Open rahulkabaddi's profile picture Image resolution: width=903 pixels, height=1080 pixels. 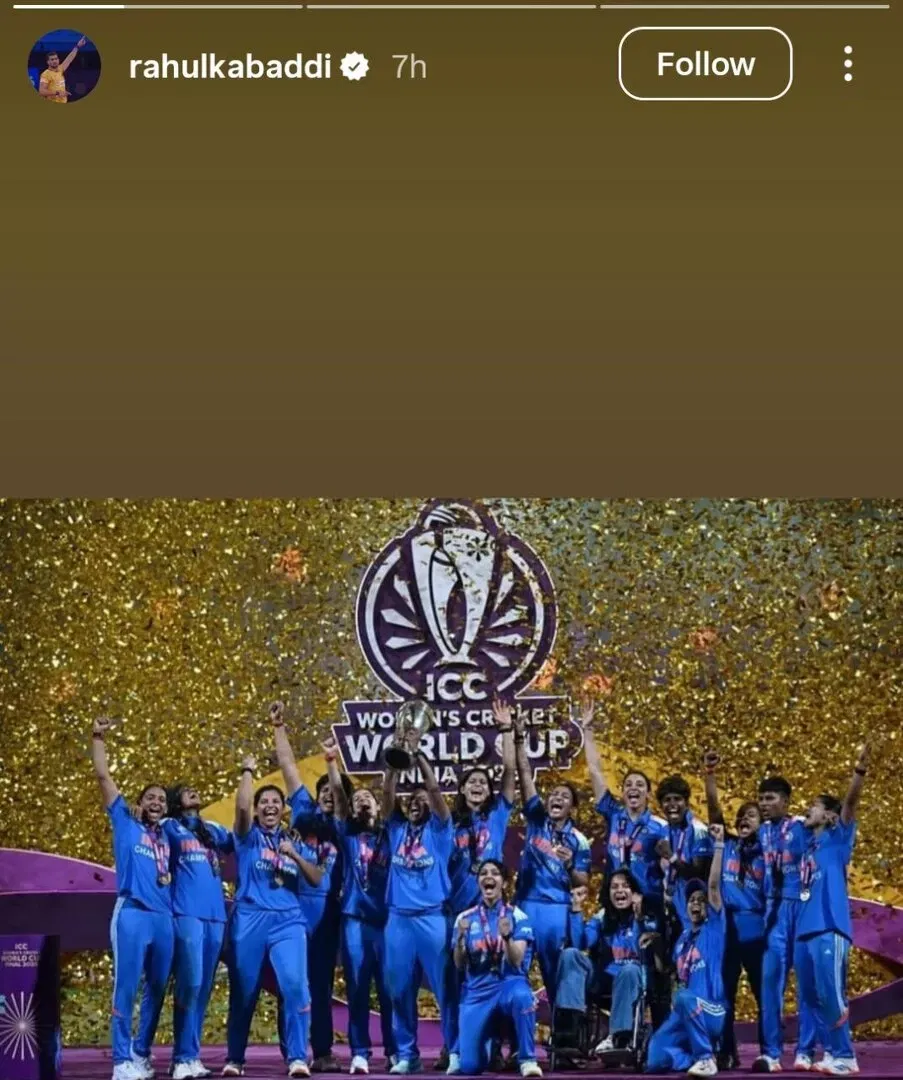pyautogui.click(x=64, y=66)
